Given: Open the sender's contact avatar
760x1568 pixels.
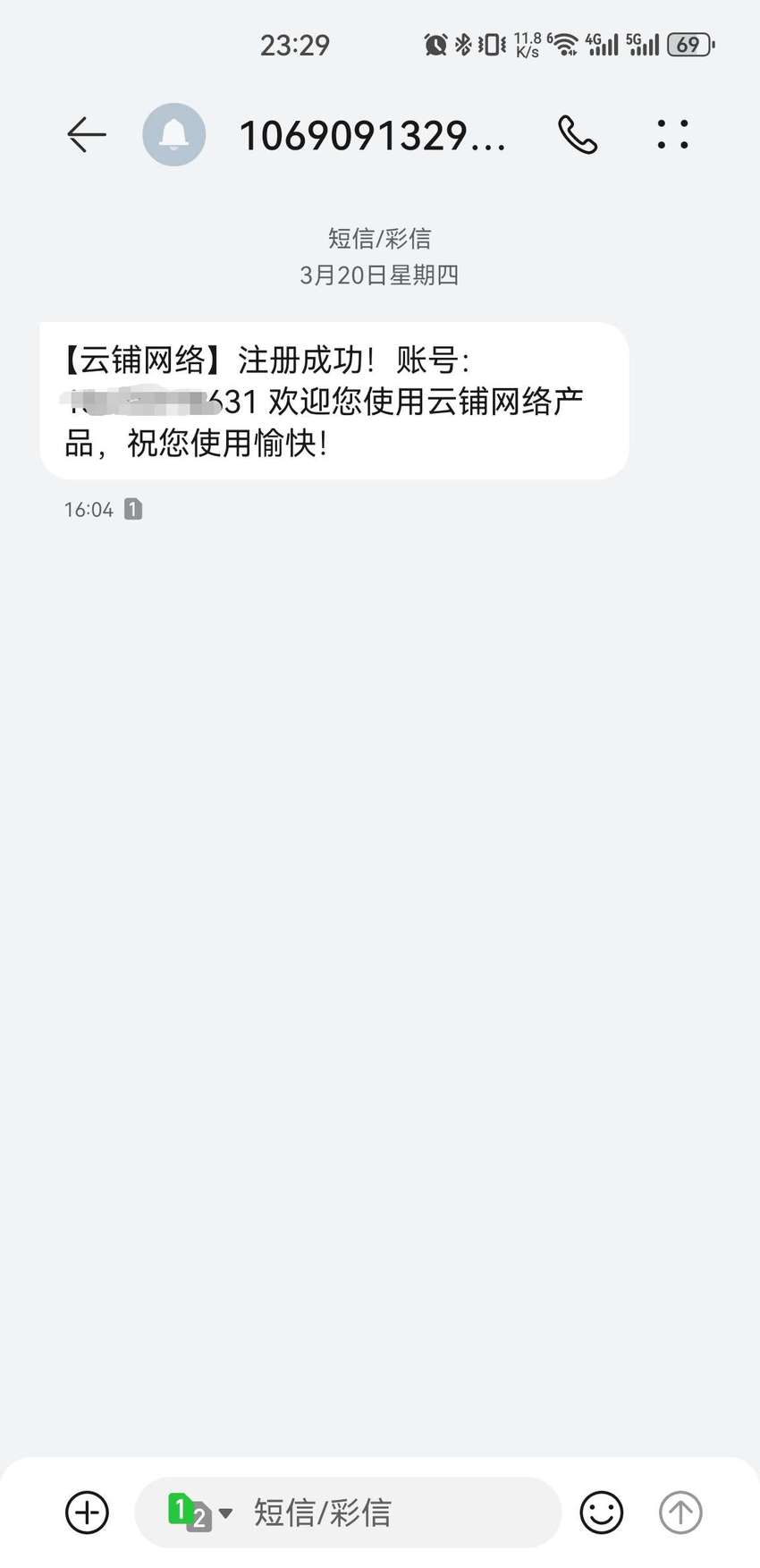Looking at the screenshot, I should (174, 135).
